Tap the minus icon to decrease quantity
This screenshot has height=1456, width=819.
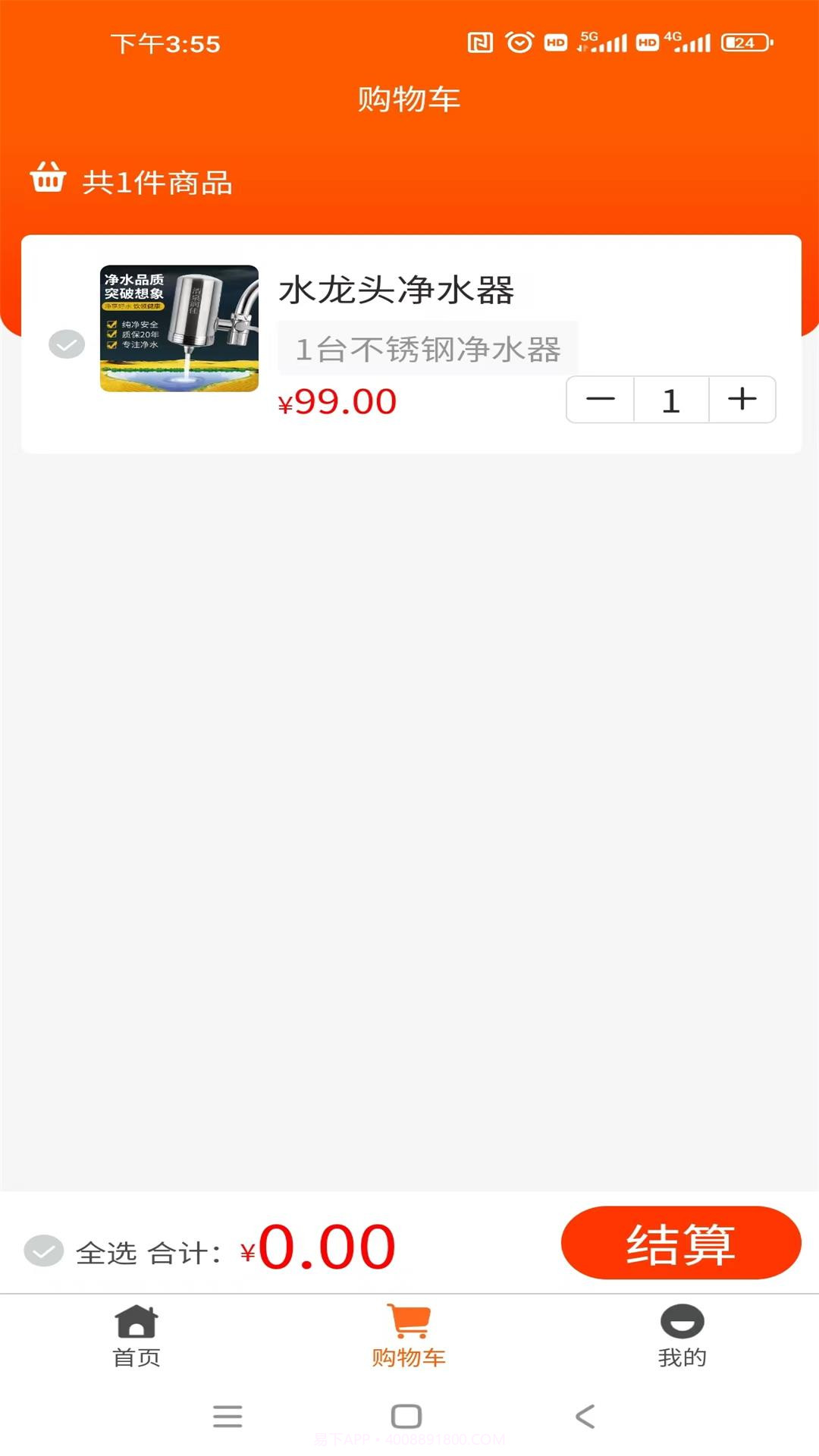[x=601, y=400]
